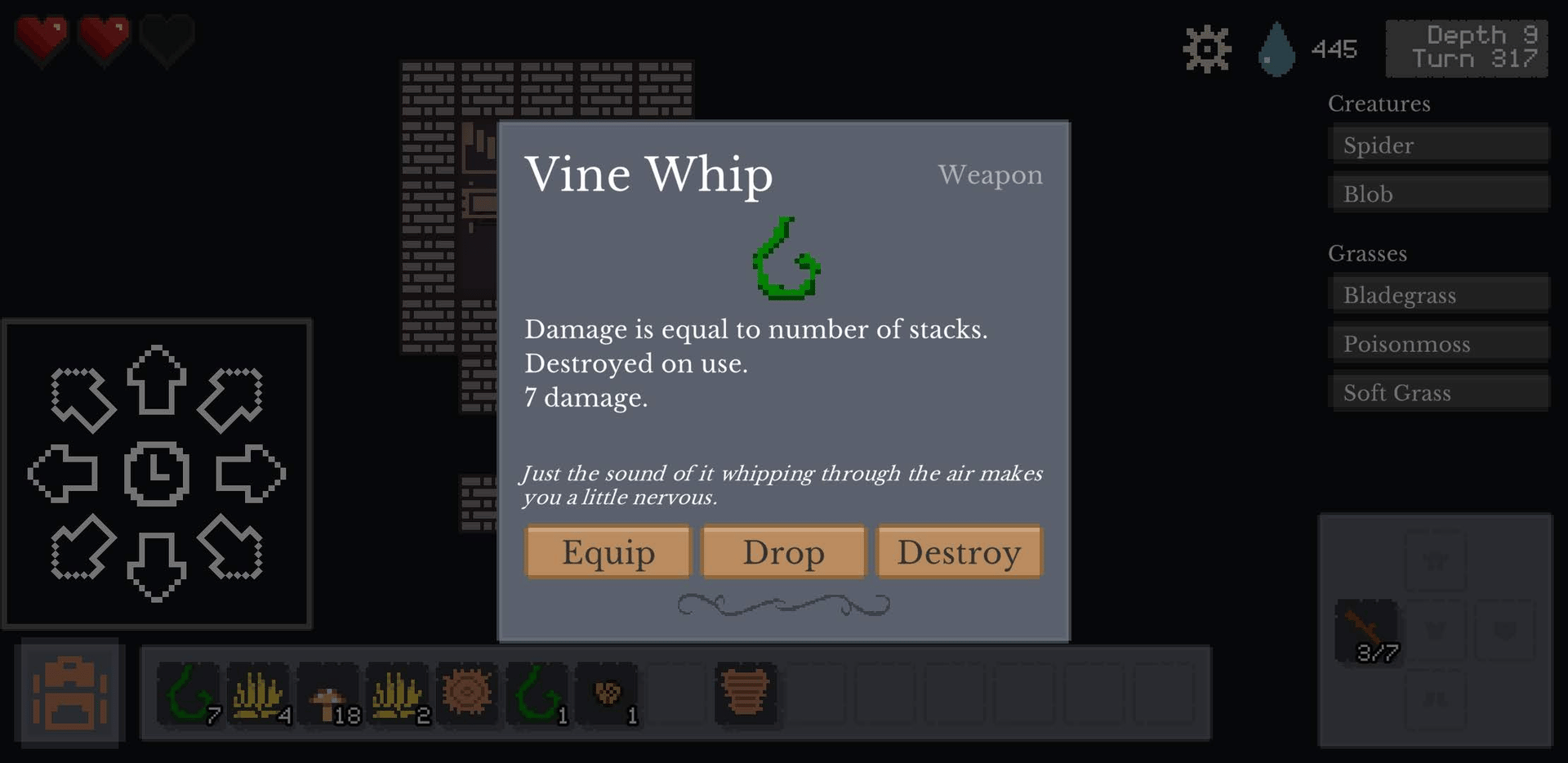Image resolution: width=1568 pixels, height=763 pixels.
Task: Equip the Vine Whip weapon
Action: [608, 552]
